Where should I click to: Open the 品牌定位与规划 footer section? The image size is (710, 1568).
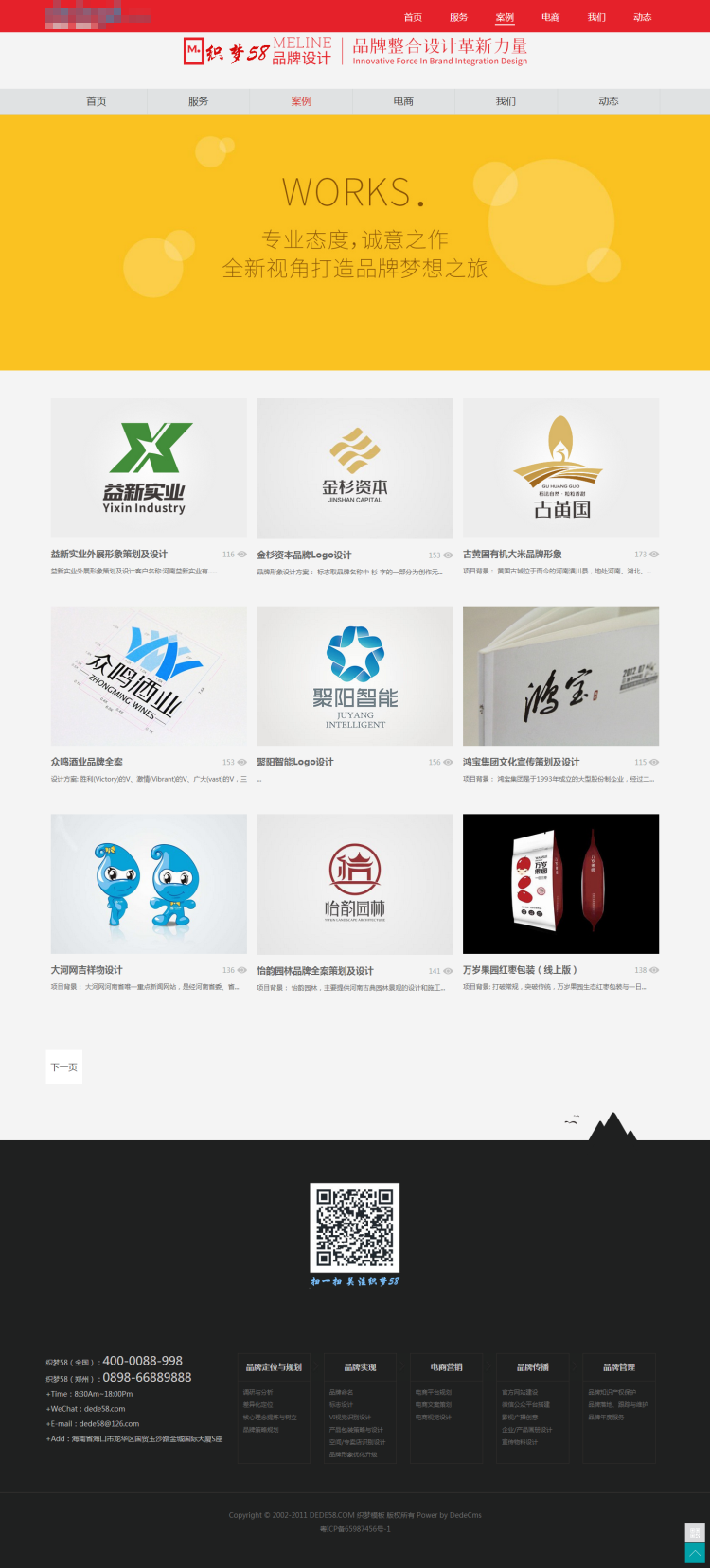click(x=274, y=1367)
